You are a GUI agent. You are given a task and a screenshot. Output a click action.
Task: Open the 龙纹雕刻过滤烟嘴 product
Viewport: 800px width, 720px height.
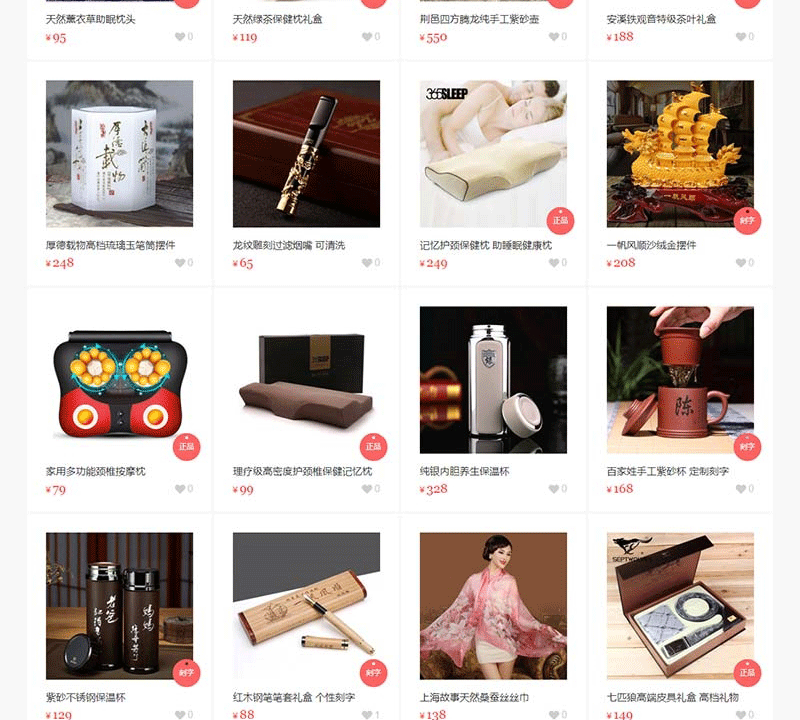306,154
